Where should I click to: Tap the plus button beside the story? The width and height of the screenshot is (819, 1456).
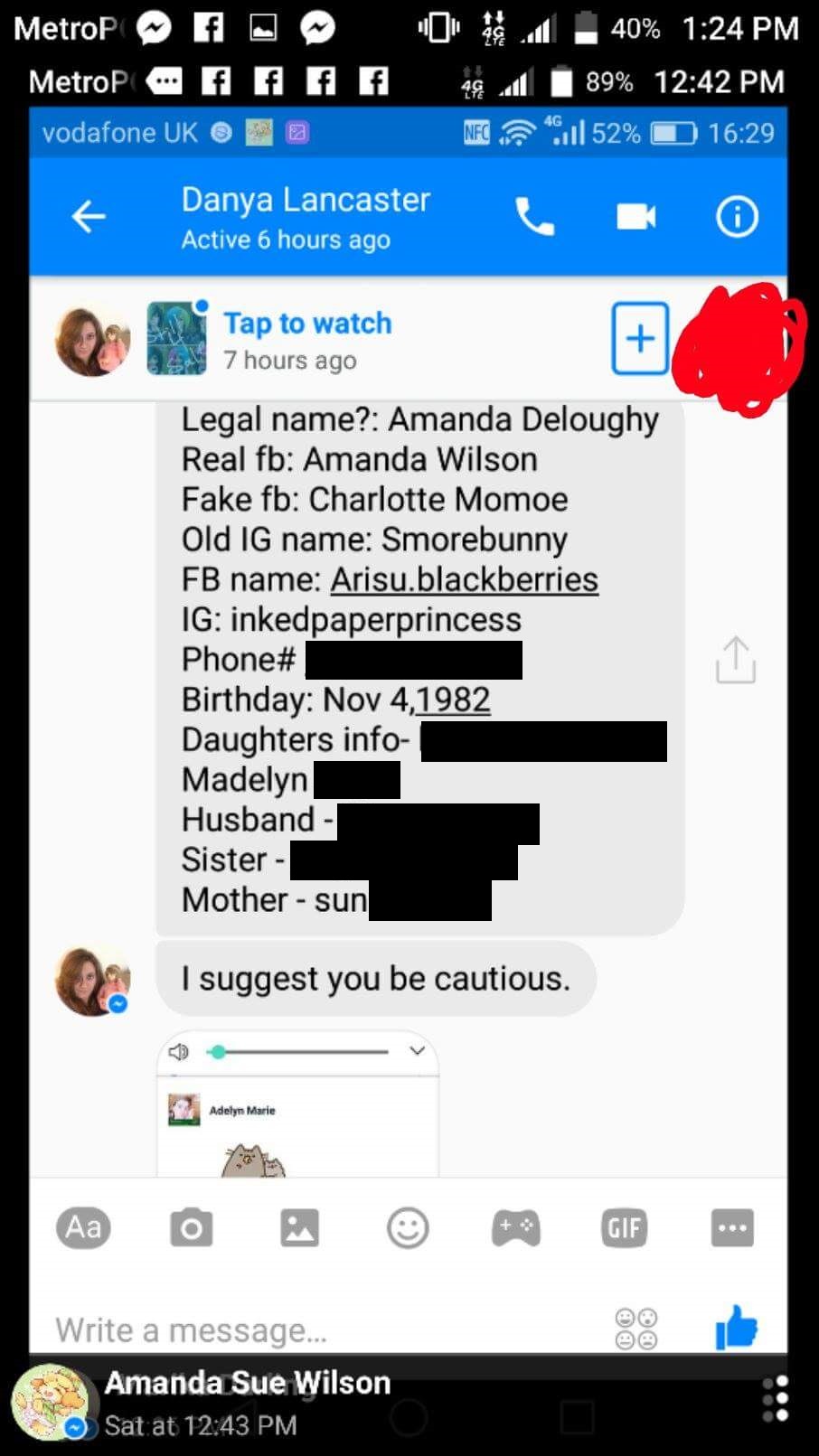pos(640,339)
